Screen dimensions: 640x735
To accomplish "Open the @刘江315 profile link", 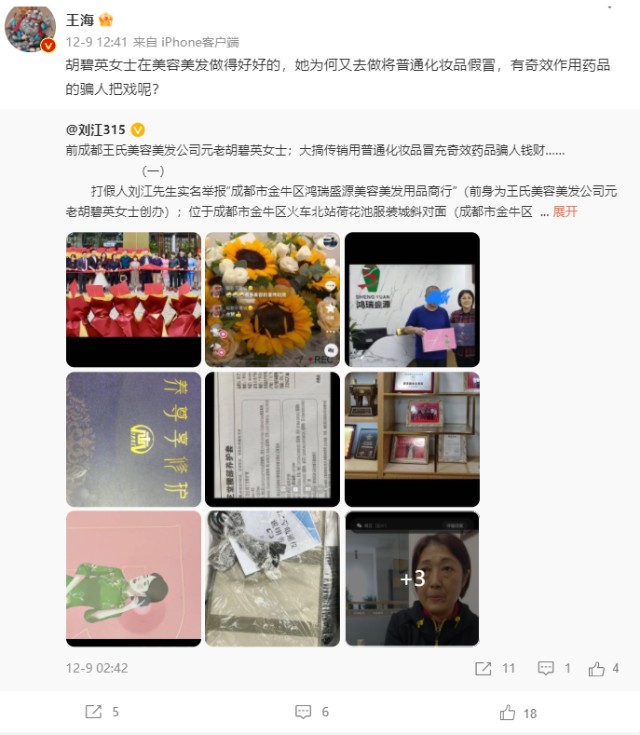I will tap(95, 130).
